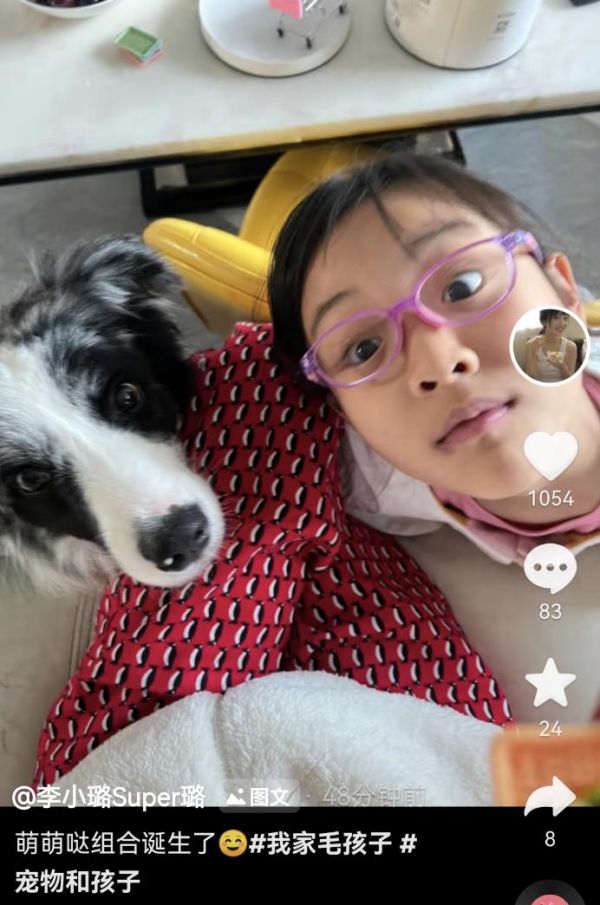Like this post with the heart
Screen dimensions: 600x905
tap(550, 456)
